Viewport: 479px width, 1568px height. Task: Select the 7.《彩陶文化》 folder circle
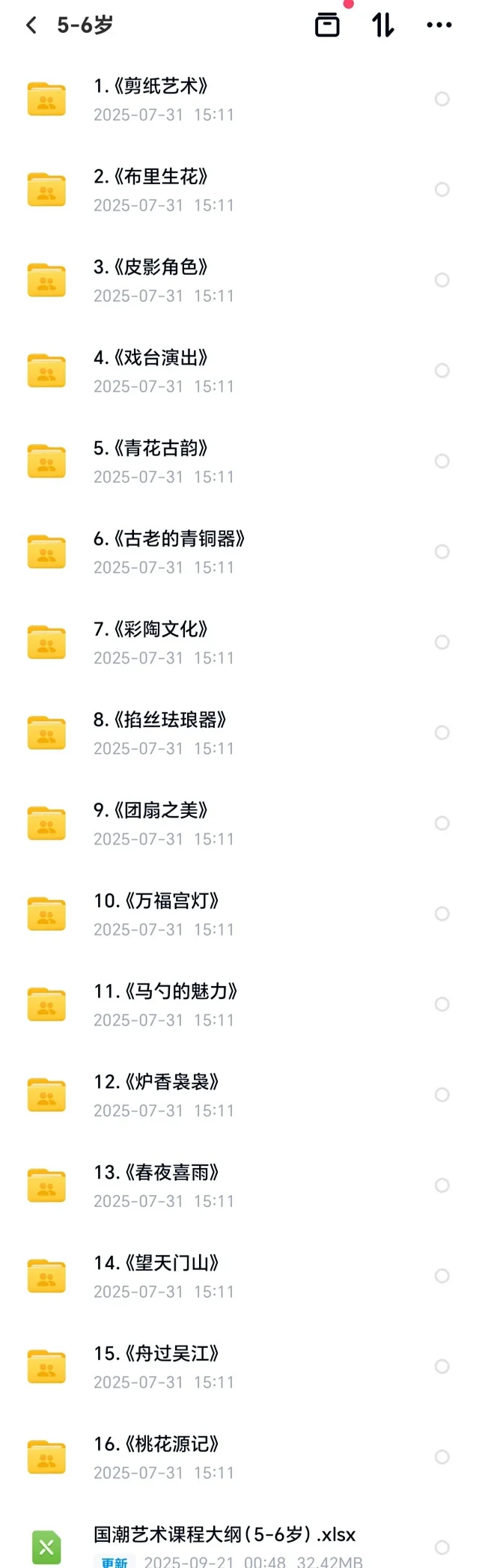pyautogui.click(x=442, y=642)
